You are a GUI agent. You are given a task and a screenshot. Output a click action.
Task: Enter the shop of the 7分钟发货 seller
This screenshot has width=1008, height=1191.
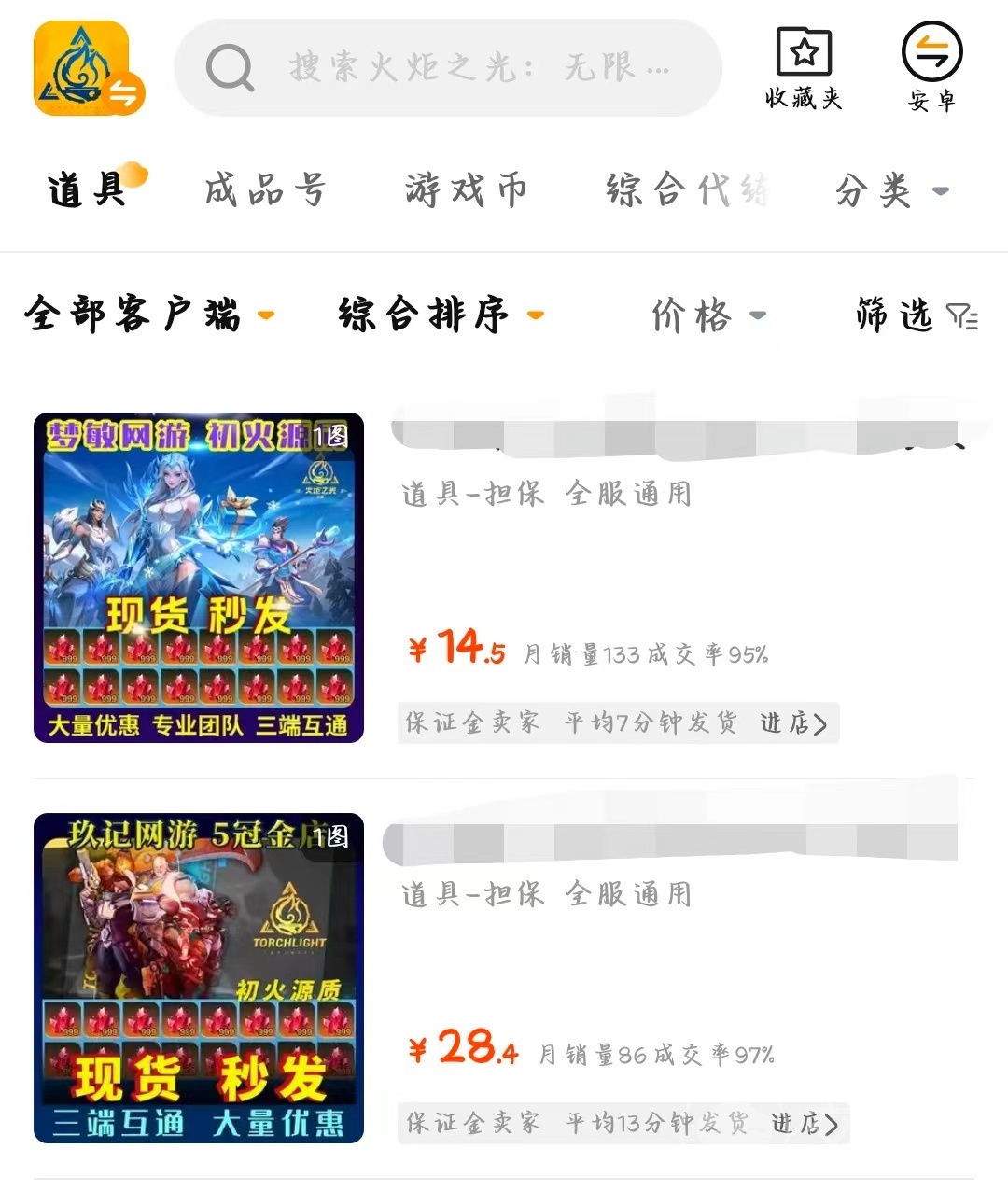tap(793, 723)
